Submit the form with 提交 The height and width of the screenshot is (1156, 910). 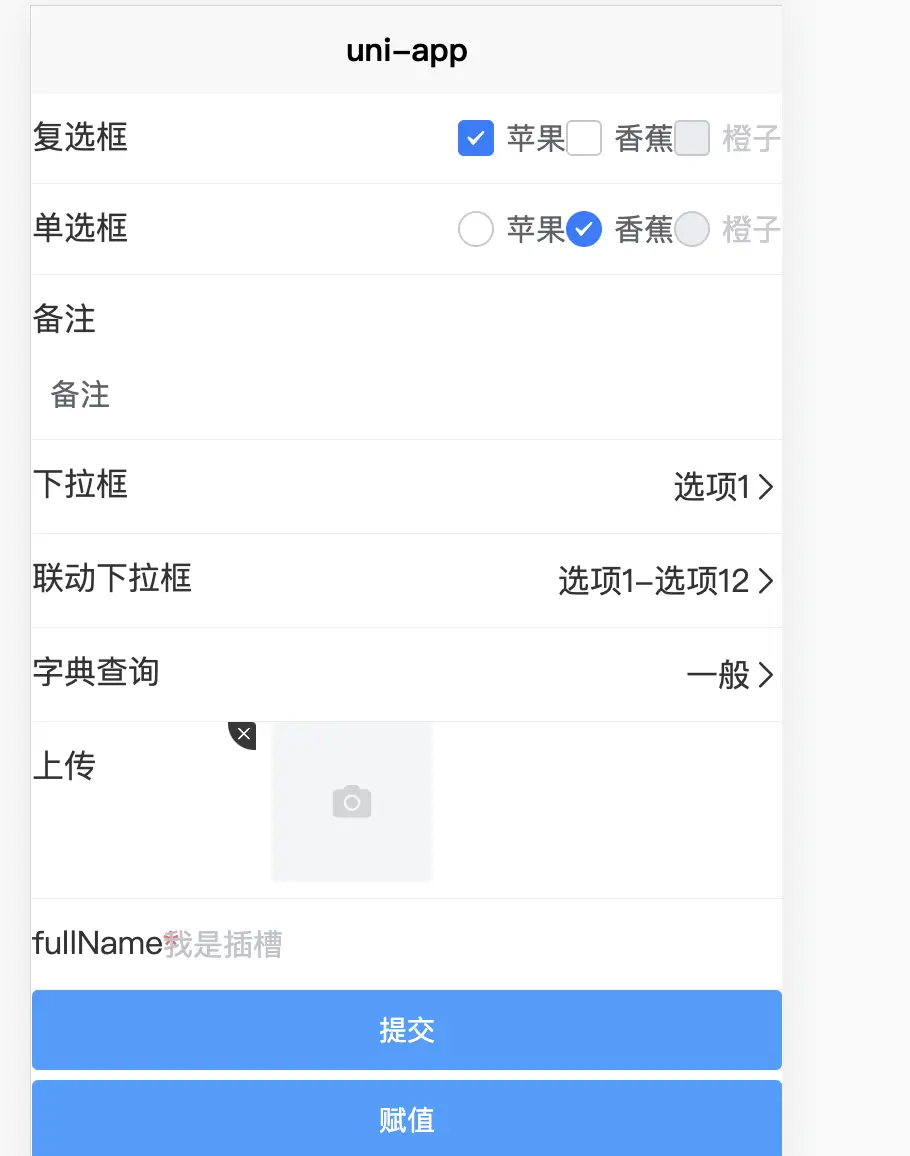406,1030
